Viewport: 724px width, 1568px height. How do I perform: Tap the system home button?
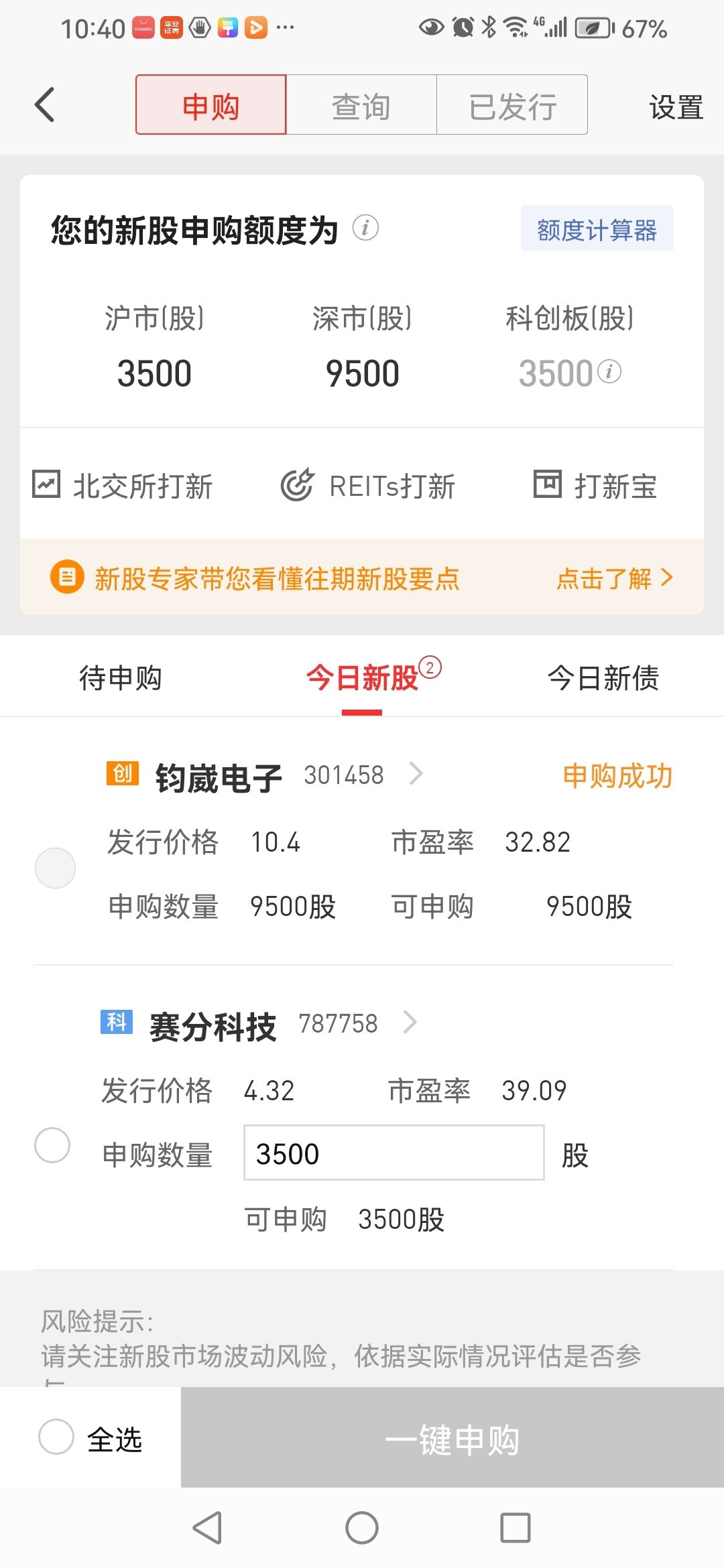click(x=362, y=1528)
